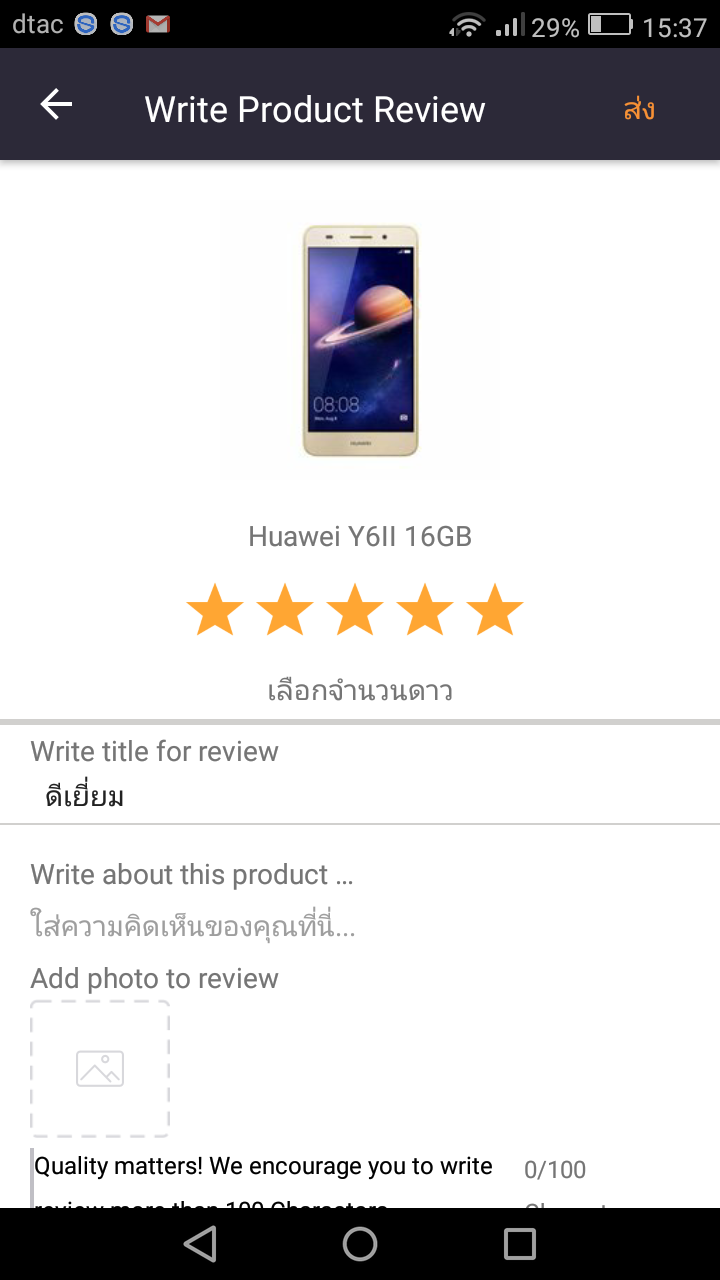Open recent apps from navigation bar
This screenshot has width=720, height=1280.
pos(520,1244)
